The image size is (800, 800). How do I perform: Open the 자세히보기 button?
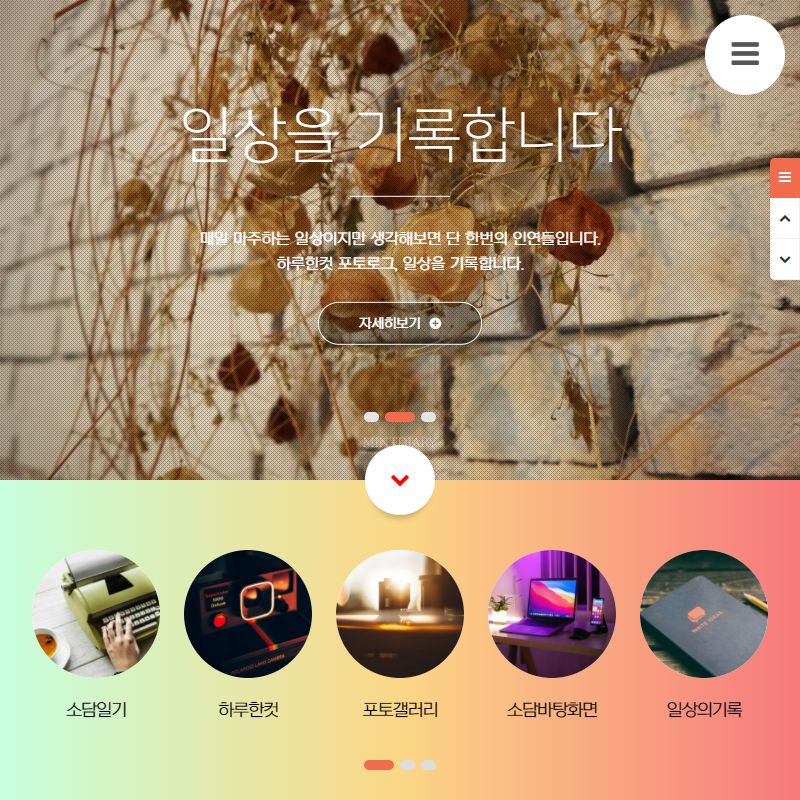(x=400, y=323)
